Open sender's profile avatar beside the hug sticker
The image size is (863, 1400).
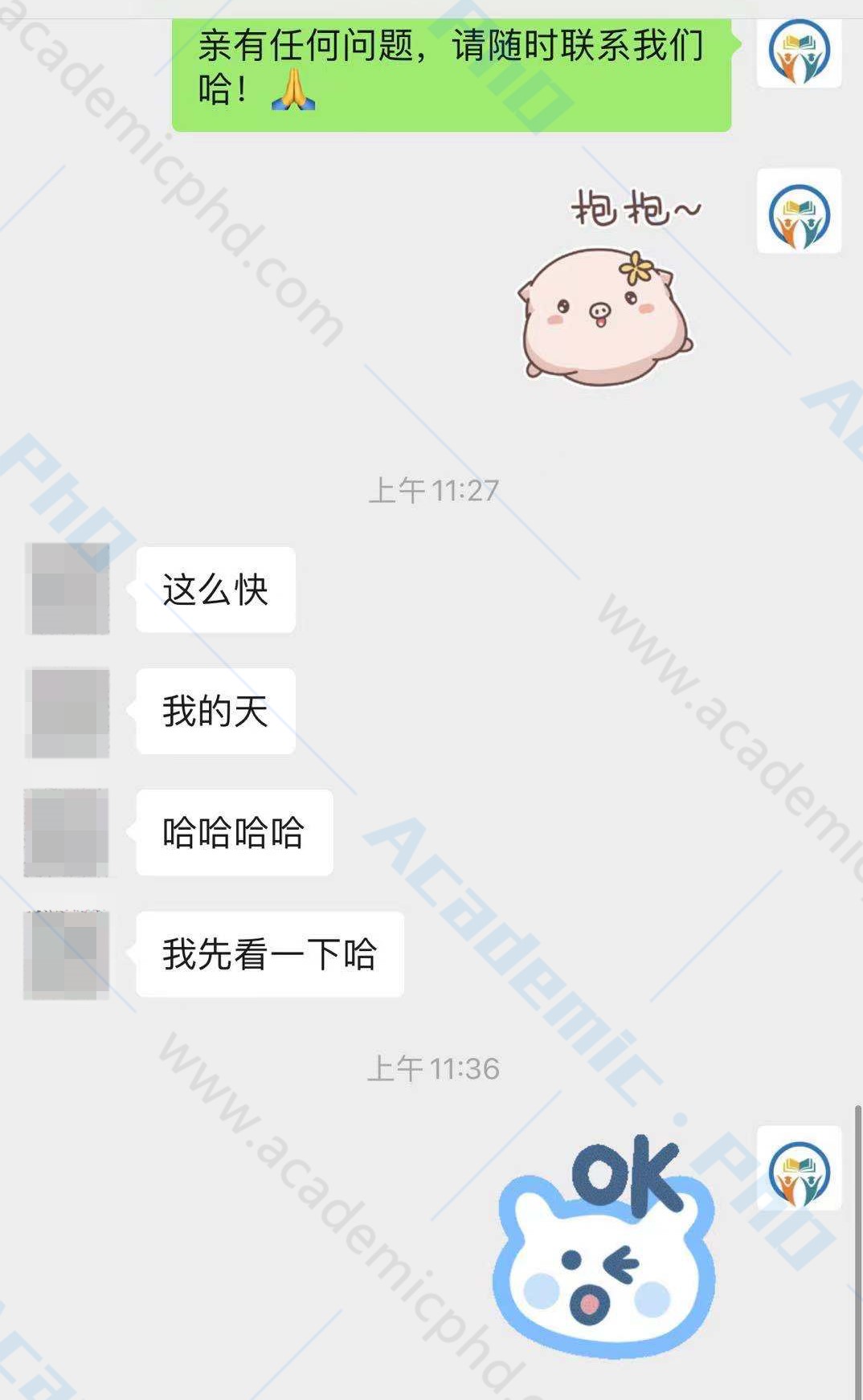point(799,211)
